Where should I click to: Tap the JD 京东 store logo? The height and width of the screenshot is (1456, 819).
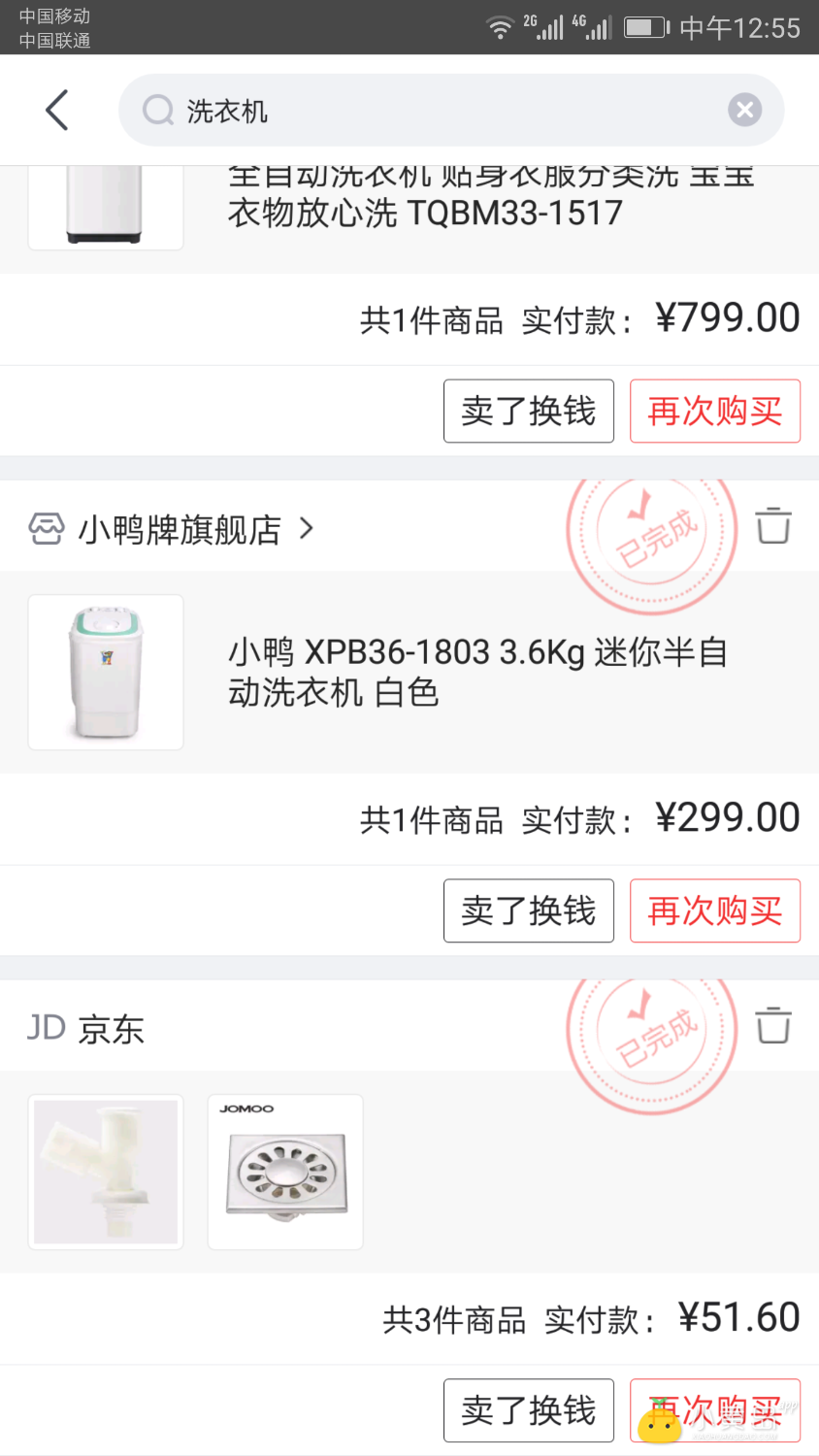(46, 1027)
